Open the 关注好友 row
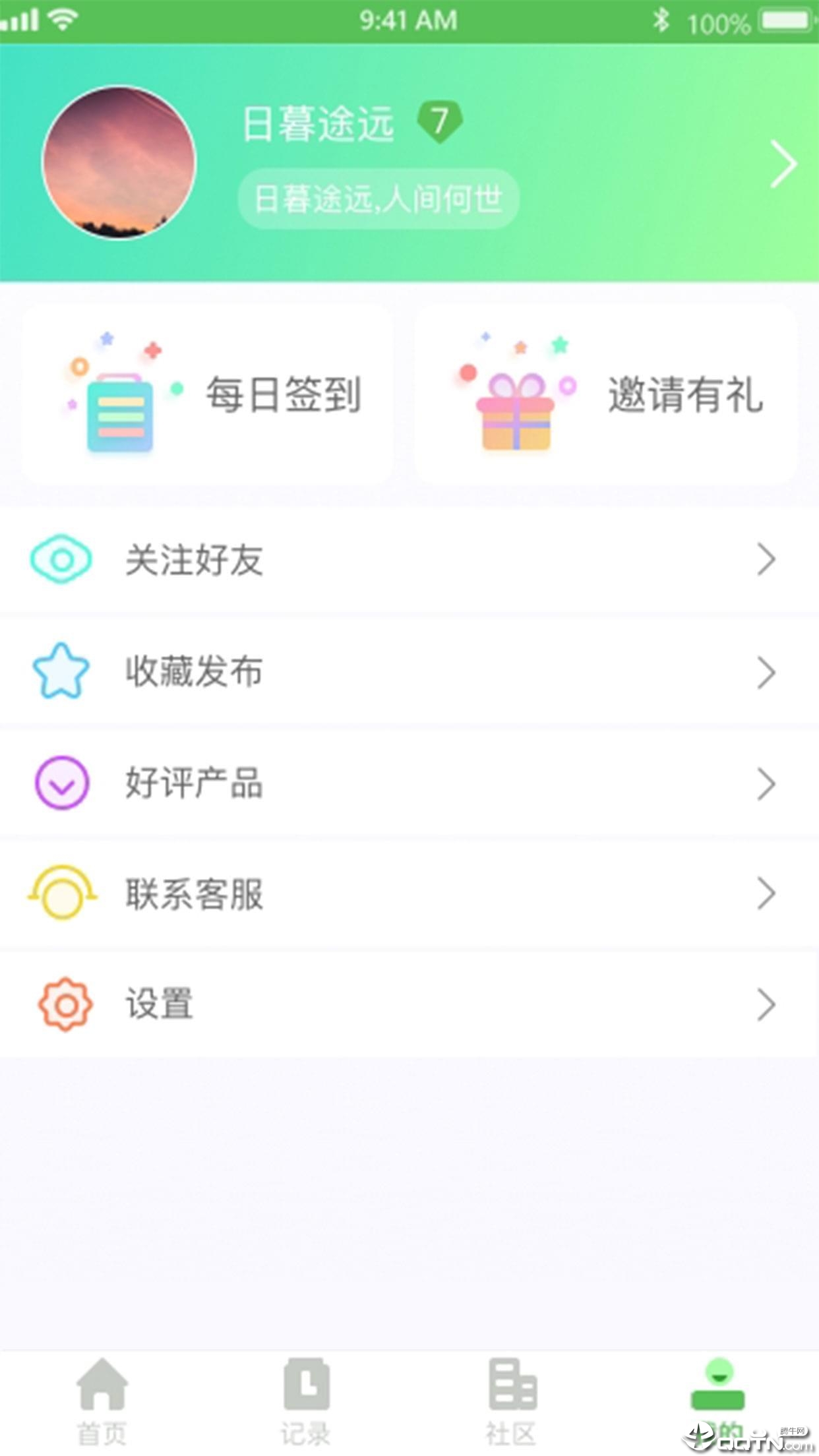This screenshot has height=1456, width=819. [x=409, y=560]
